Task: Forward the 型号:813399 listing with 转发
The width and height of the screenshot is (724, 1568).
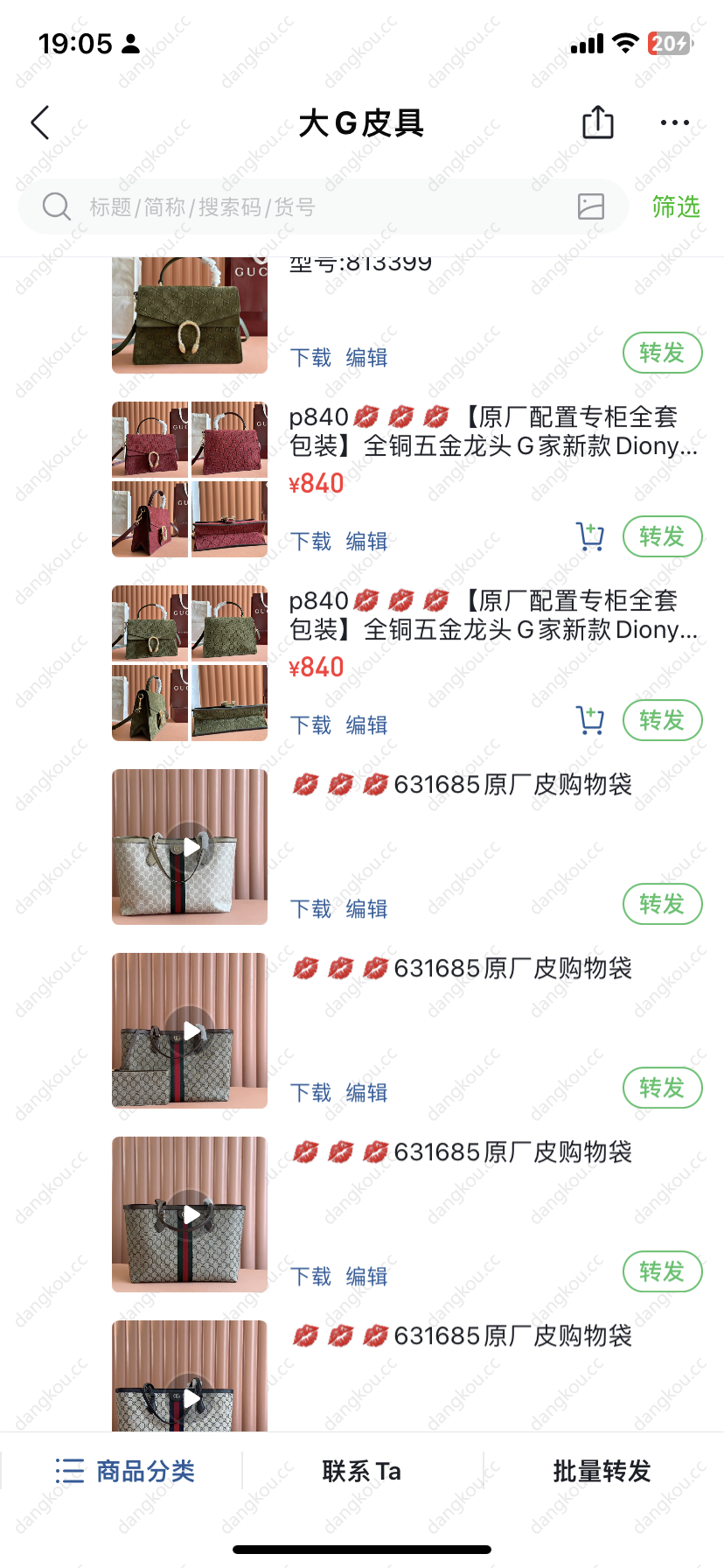Action: tap(663, 353)
